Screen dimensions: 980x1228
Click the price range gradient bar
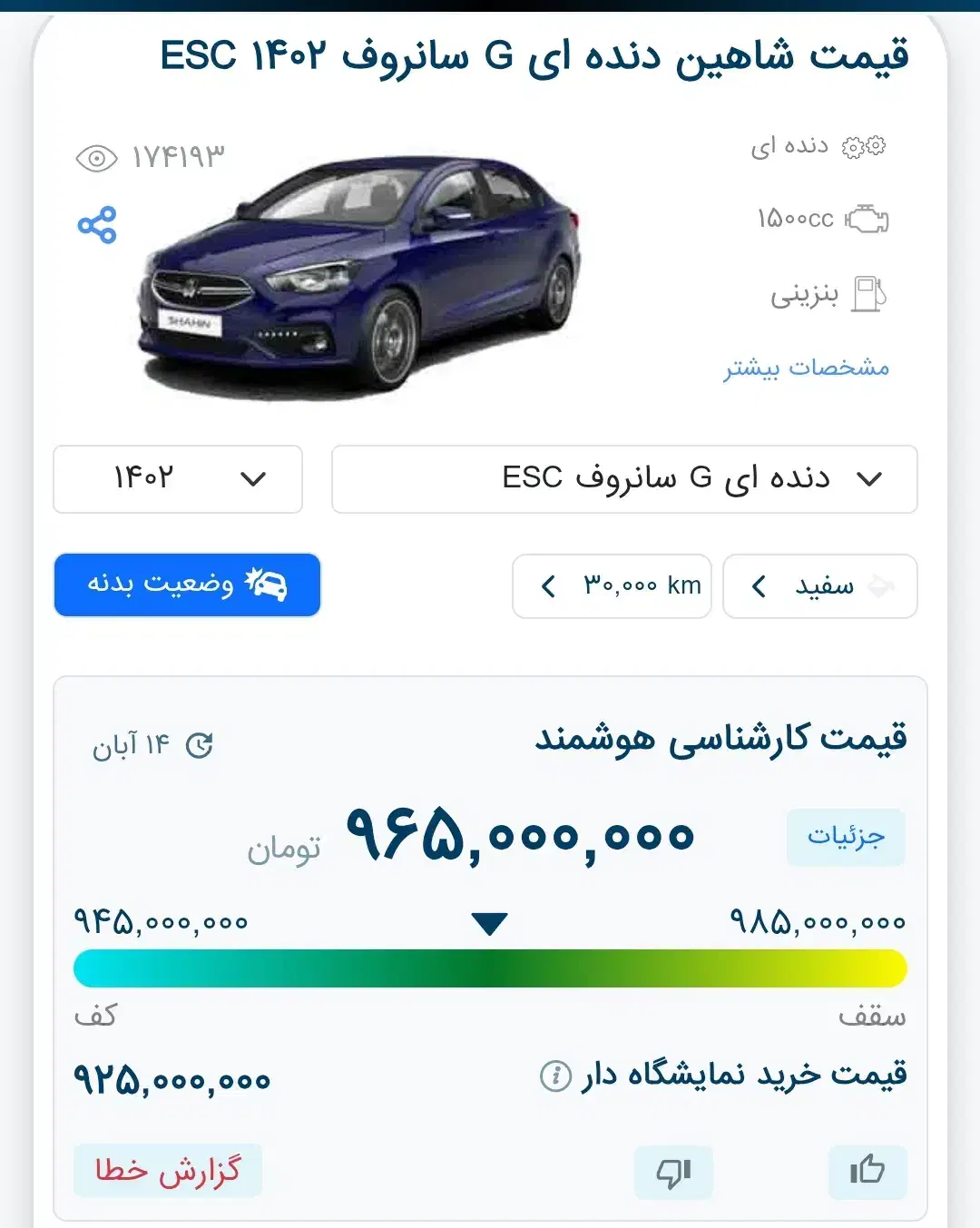490,968
